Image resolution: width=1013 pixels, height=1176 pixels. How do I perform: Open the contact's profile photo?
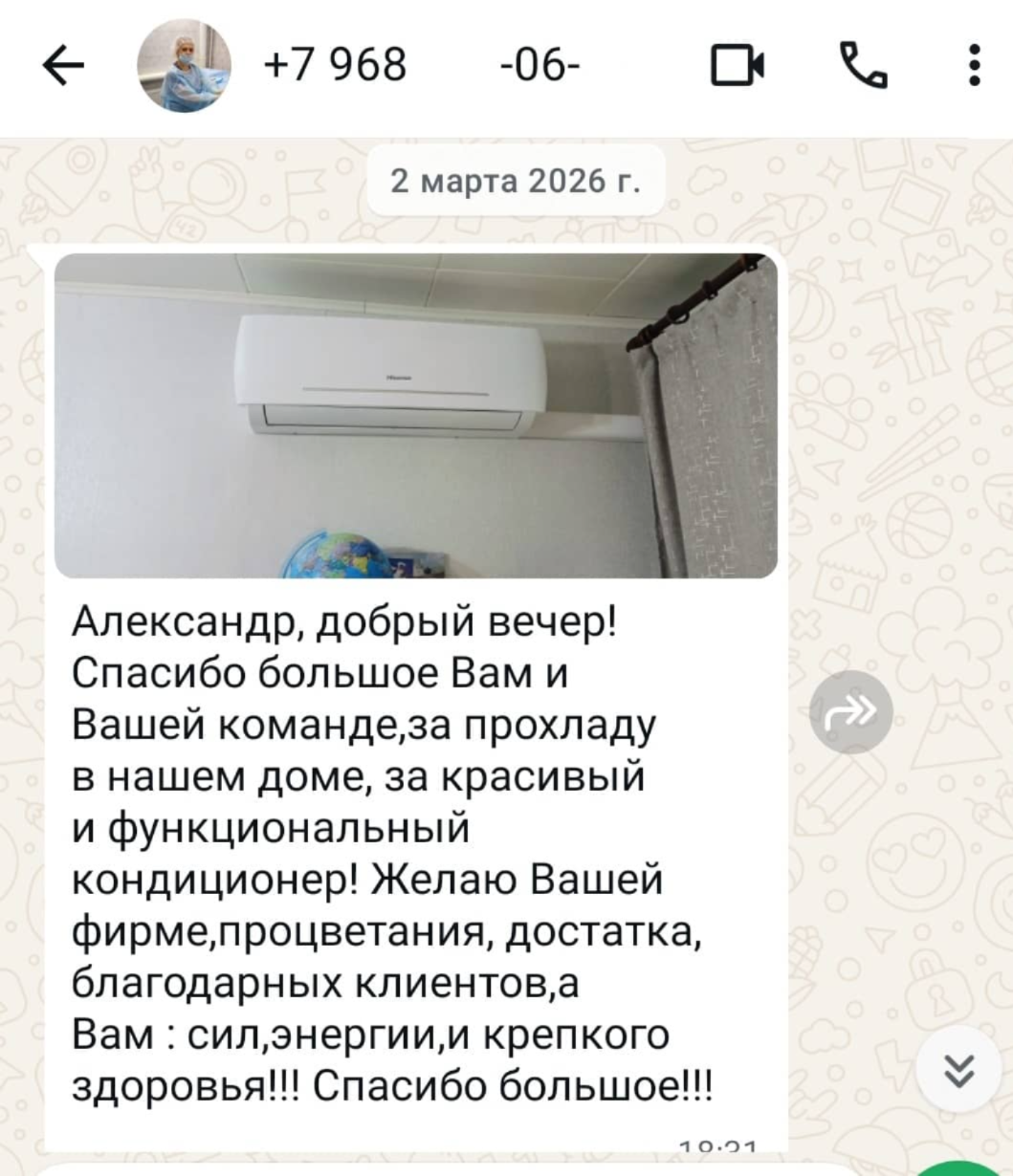pos(184,67)
